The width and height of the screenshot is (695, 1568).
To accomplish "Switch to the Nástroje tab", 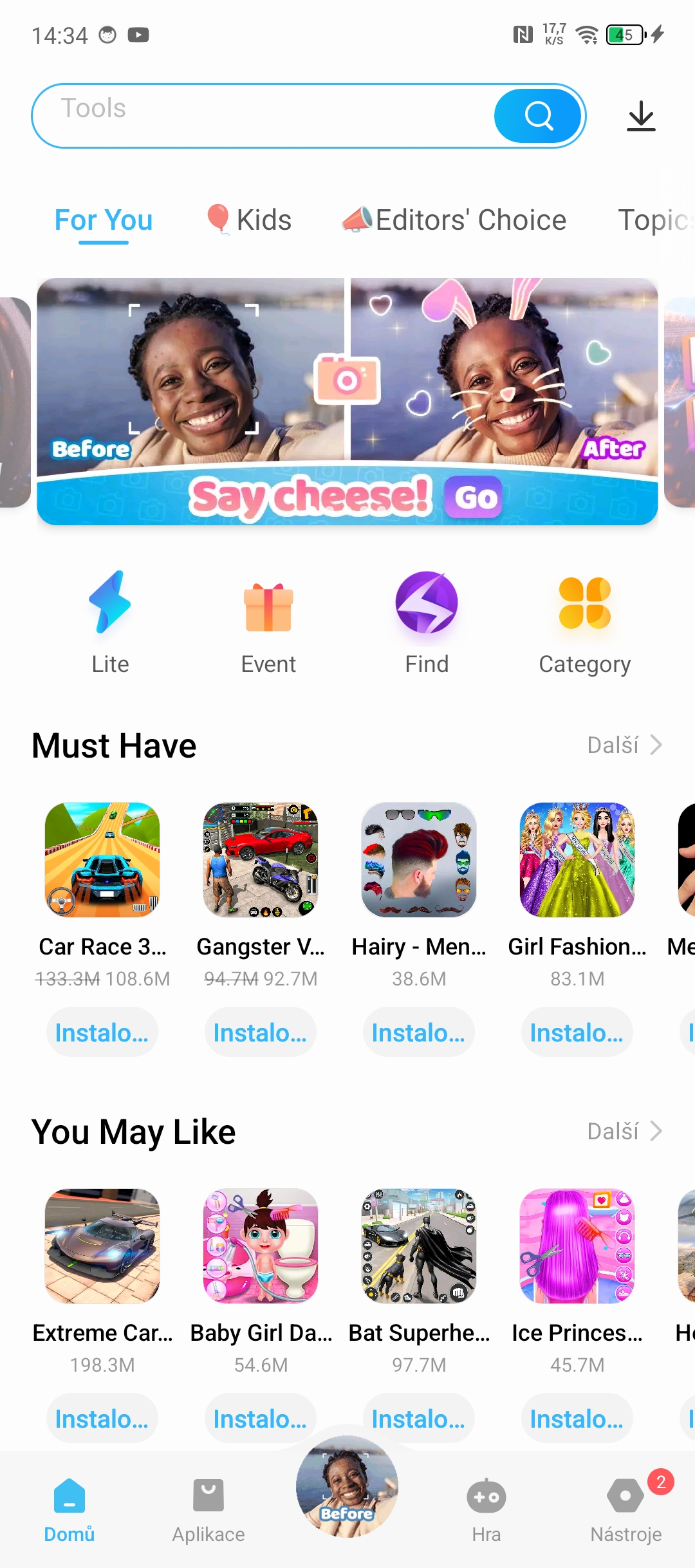I will pyautogui.click(x=625, y=1510).
